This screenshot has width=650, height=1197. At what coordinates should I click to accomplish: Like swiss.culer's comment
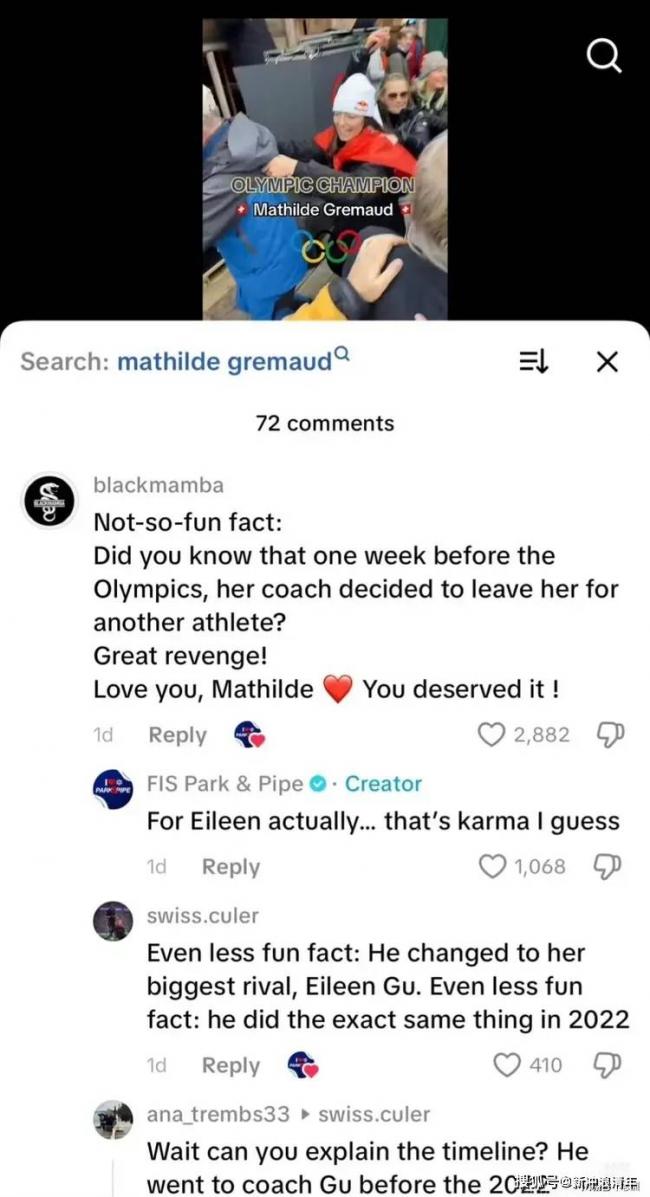[x=508, y=1065]
